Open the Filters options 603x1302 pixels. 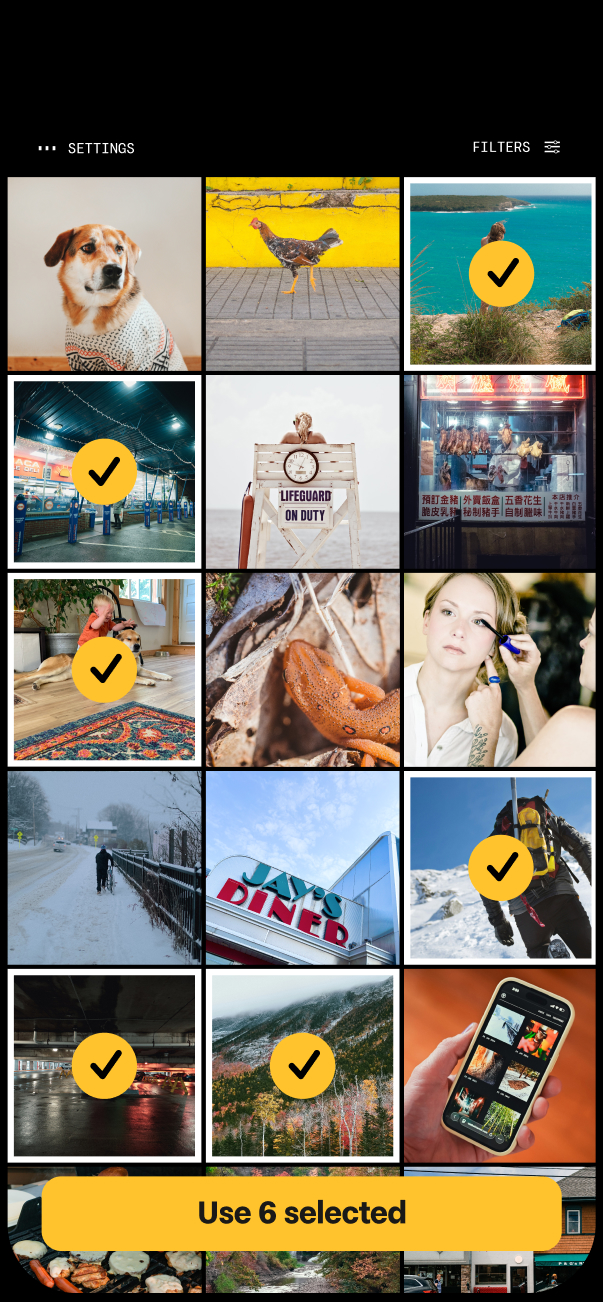tap(516, 147)
